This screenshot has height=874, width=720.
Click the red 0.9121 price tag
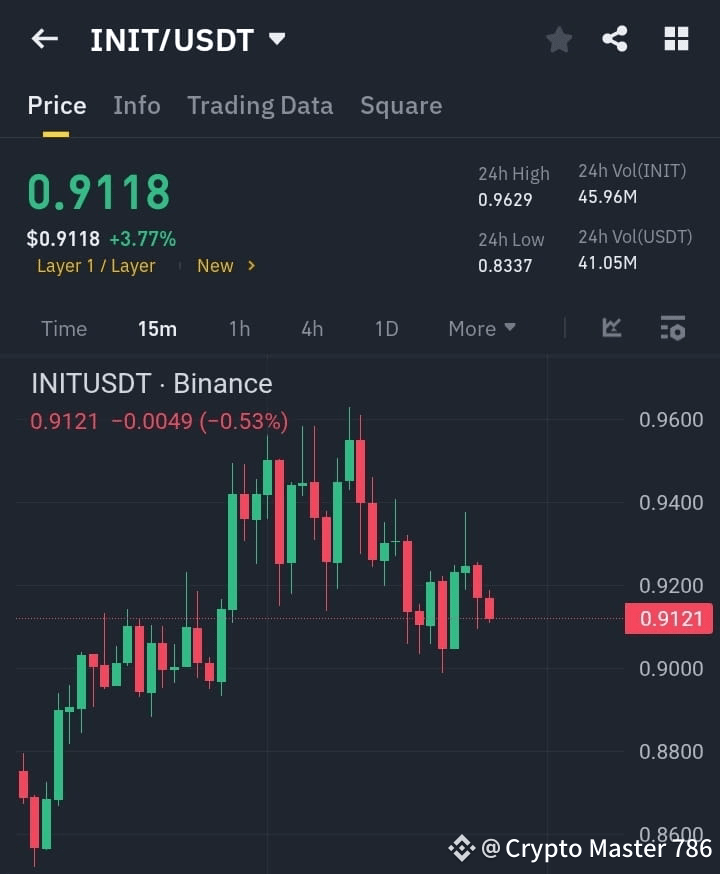click(x=668, y=618)
